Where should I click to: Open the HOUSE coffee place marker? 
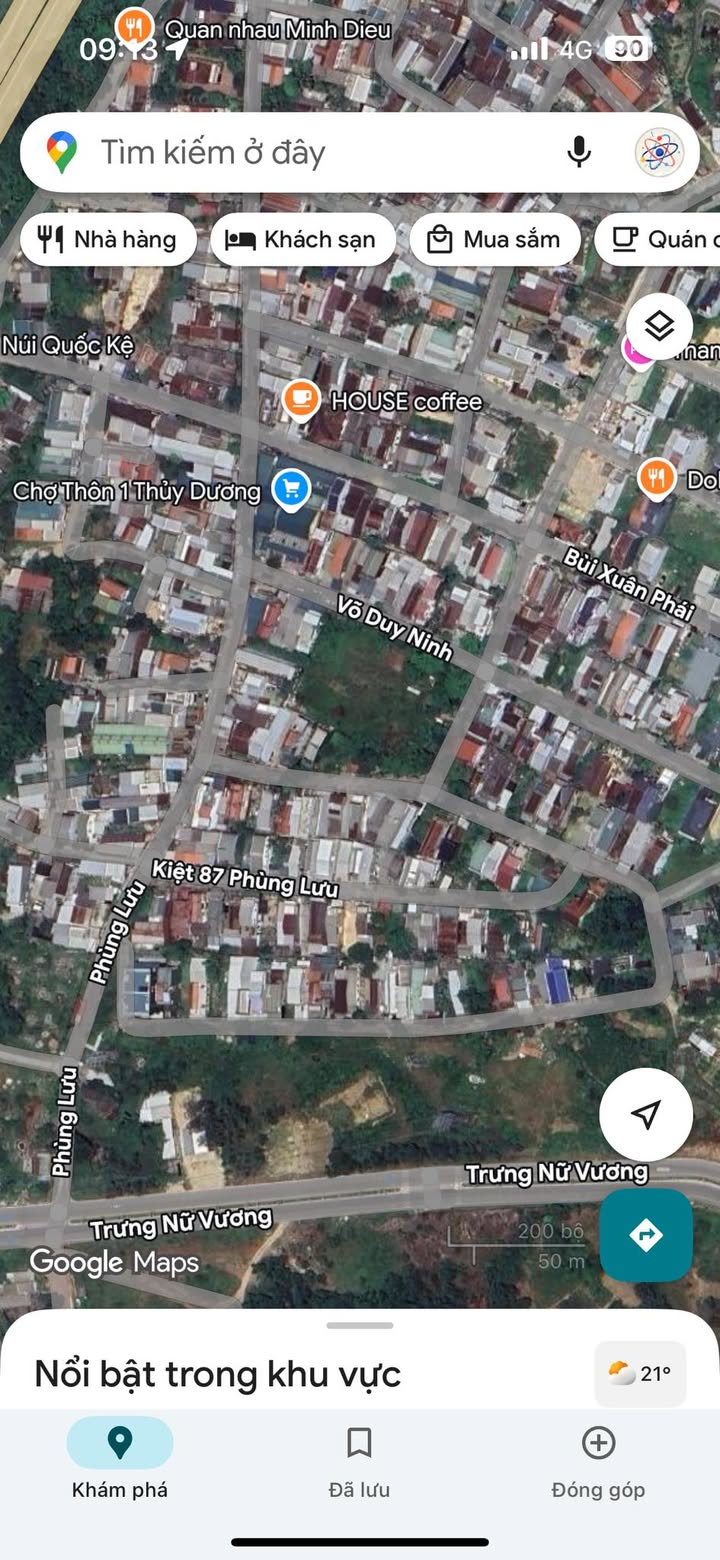(x=301, y=400)
